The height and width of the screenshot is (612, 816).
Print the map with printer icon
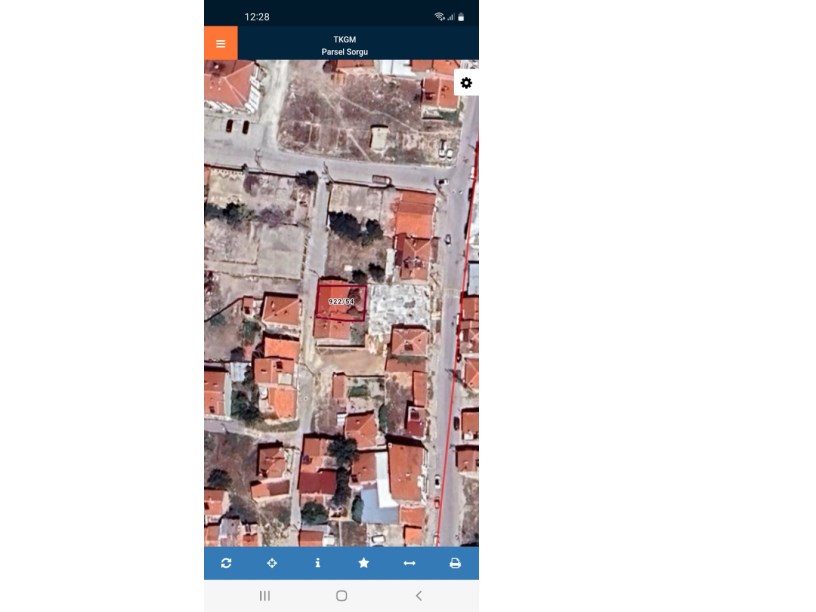click(x=455, y=563)
